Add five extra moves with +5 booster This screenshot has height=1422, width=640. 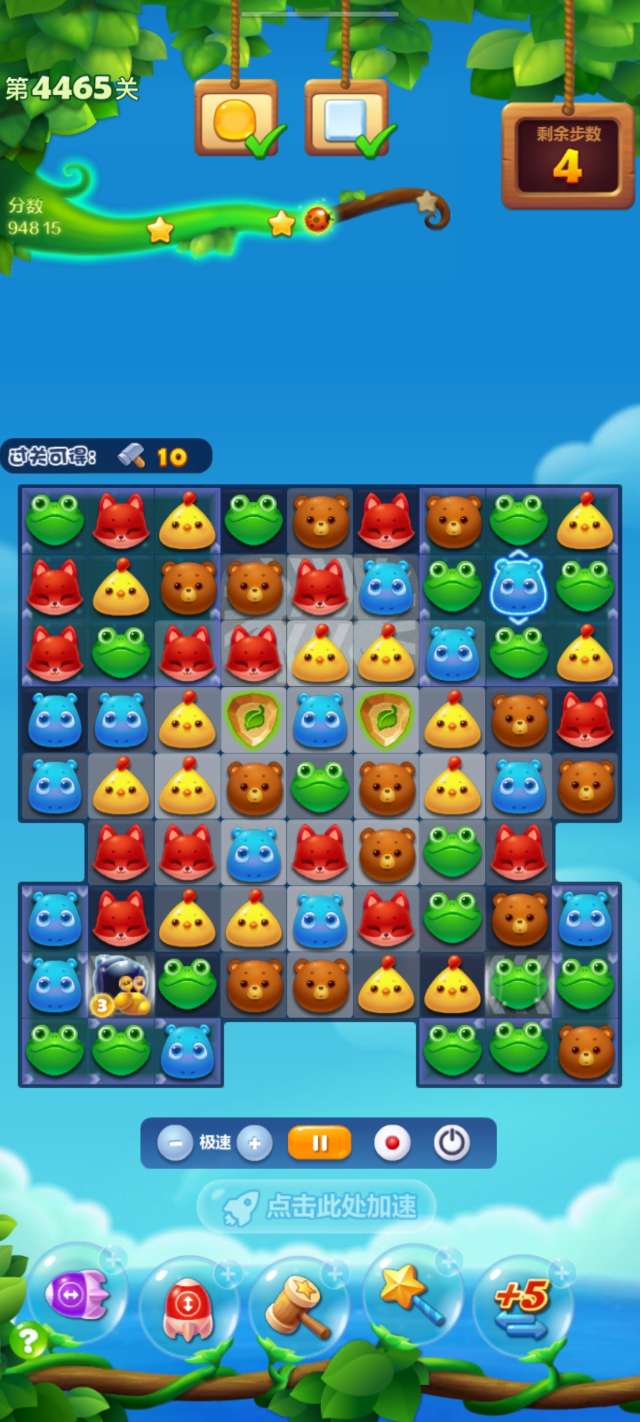point(522,1305)
